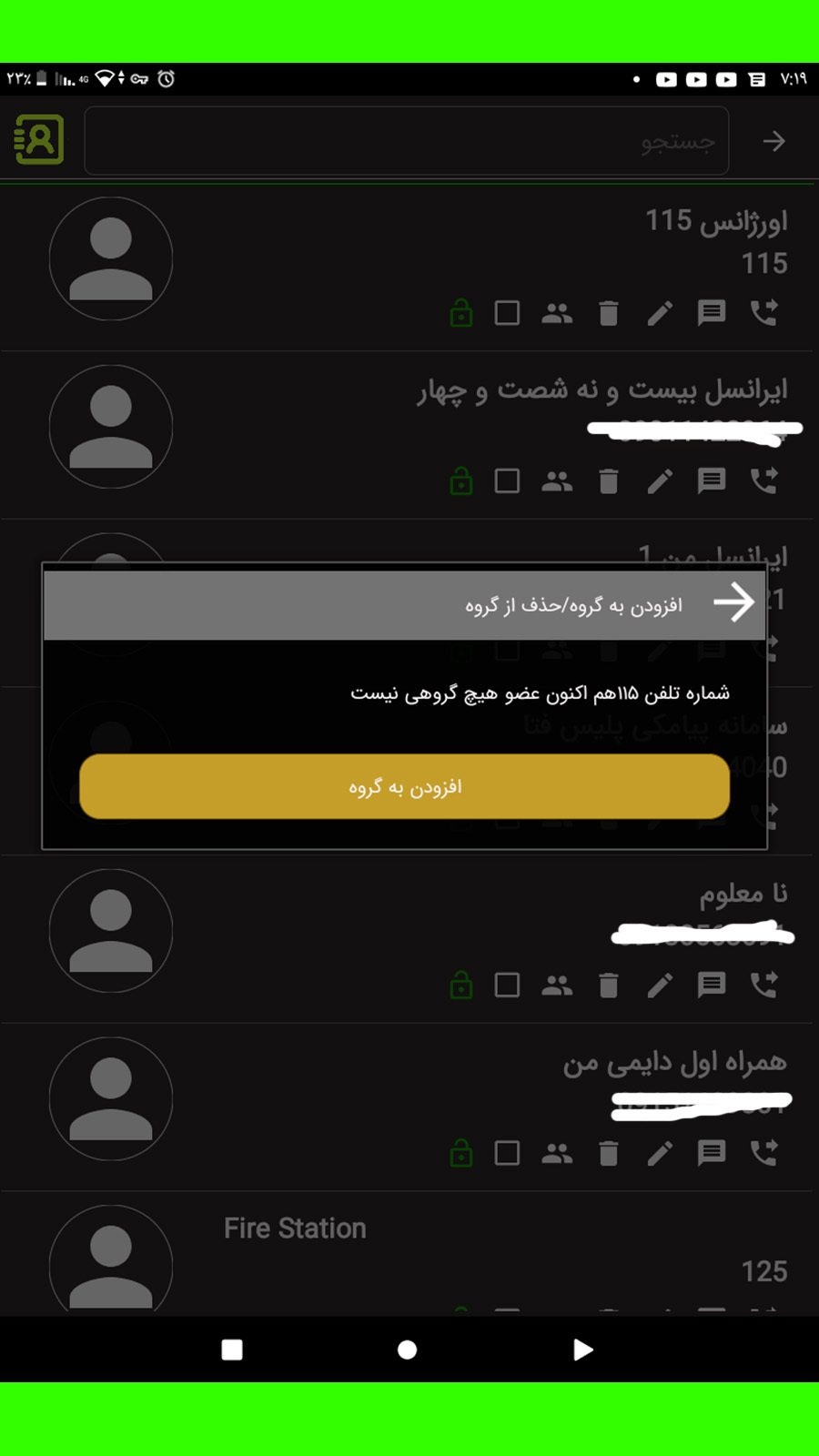Tap the system home circle in navigation bar
Image resolution: width=819 pixels, height=1456 pixels.
408,1350
